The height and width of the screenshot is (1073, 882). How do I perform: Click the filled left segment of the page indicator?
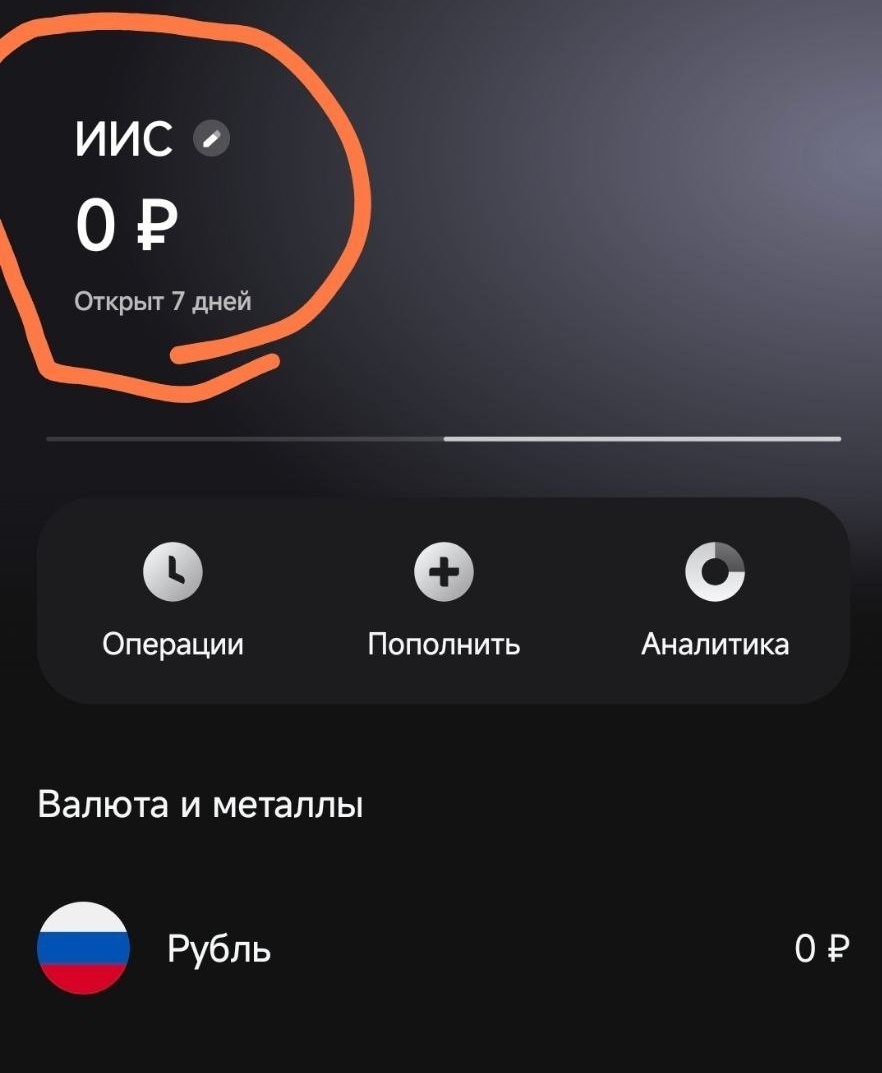point(245,437)
